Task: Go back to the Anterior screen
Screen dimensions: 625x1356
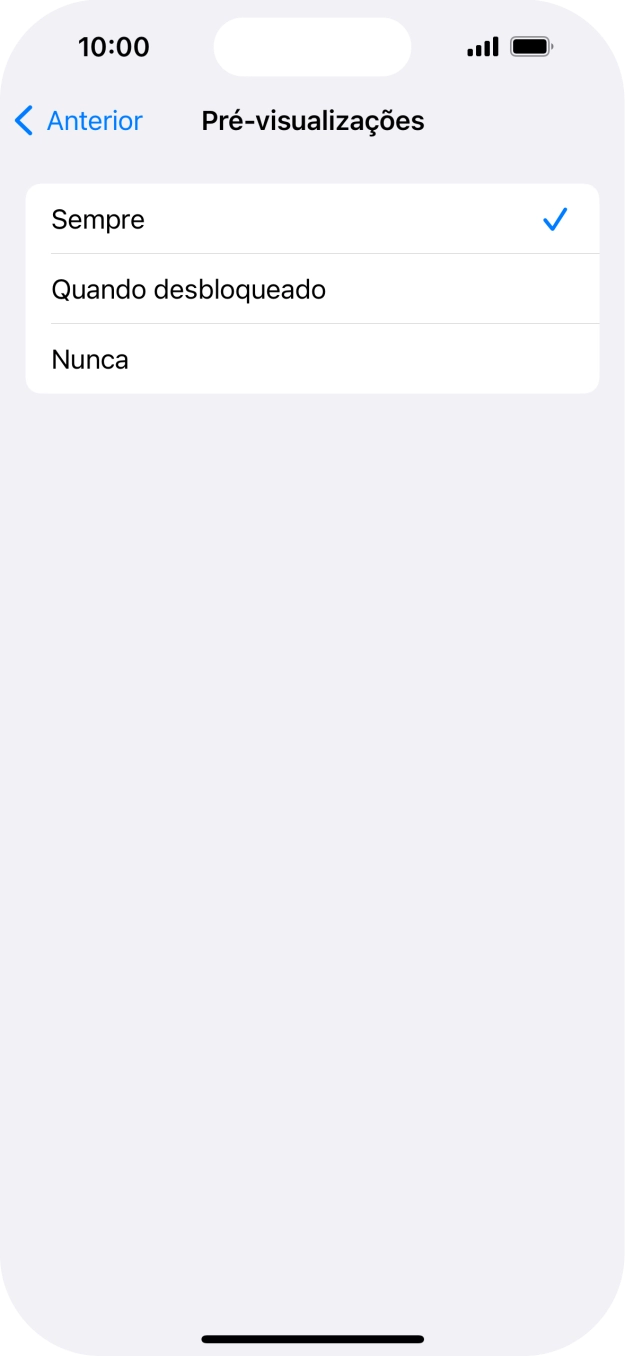Action: click(x=78, y=121)
